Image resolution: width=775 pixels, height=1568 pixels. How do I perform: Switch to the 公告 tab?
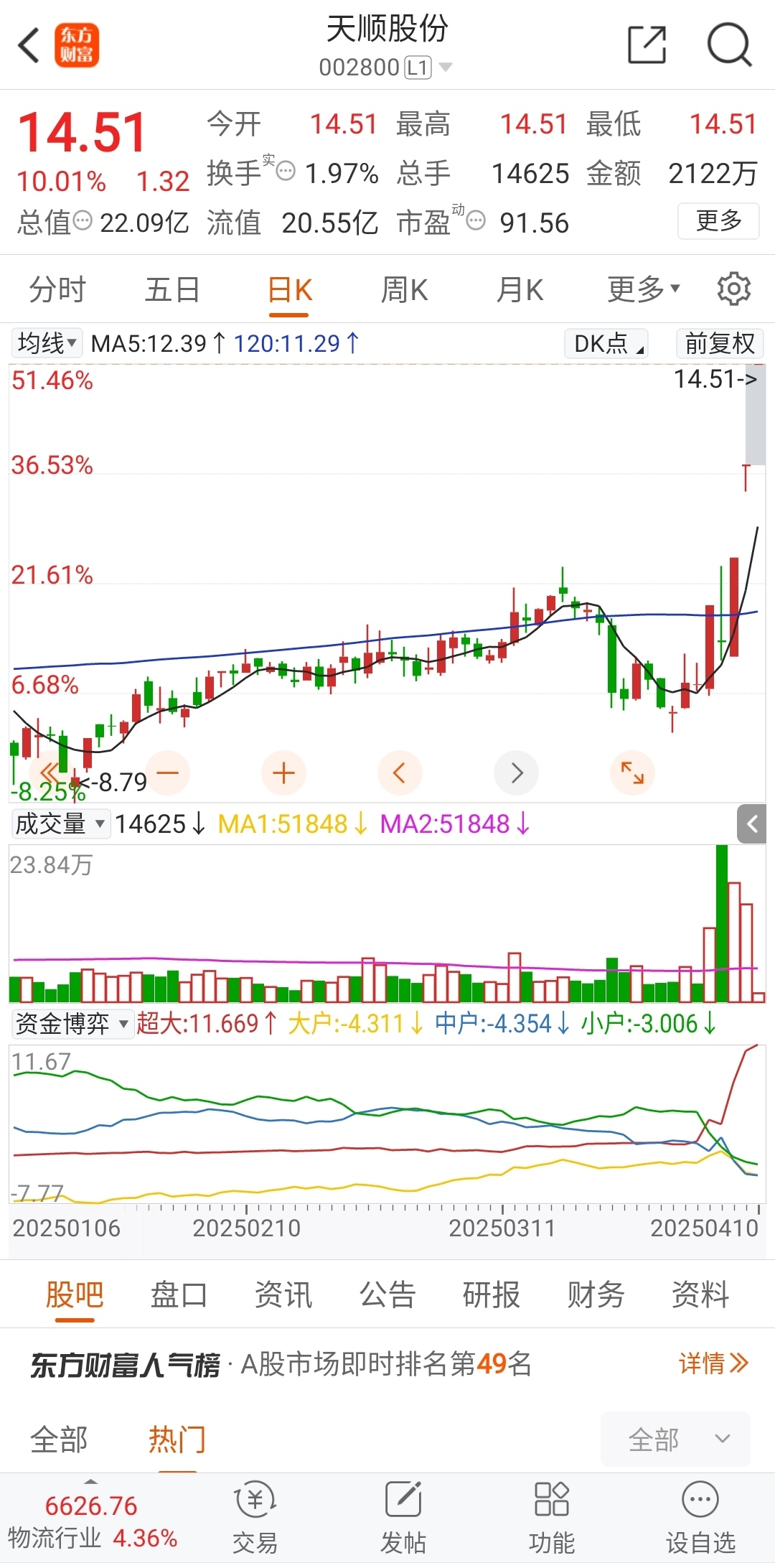387,1295
